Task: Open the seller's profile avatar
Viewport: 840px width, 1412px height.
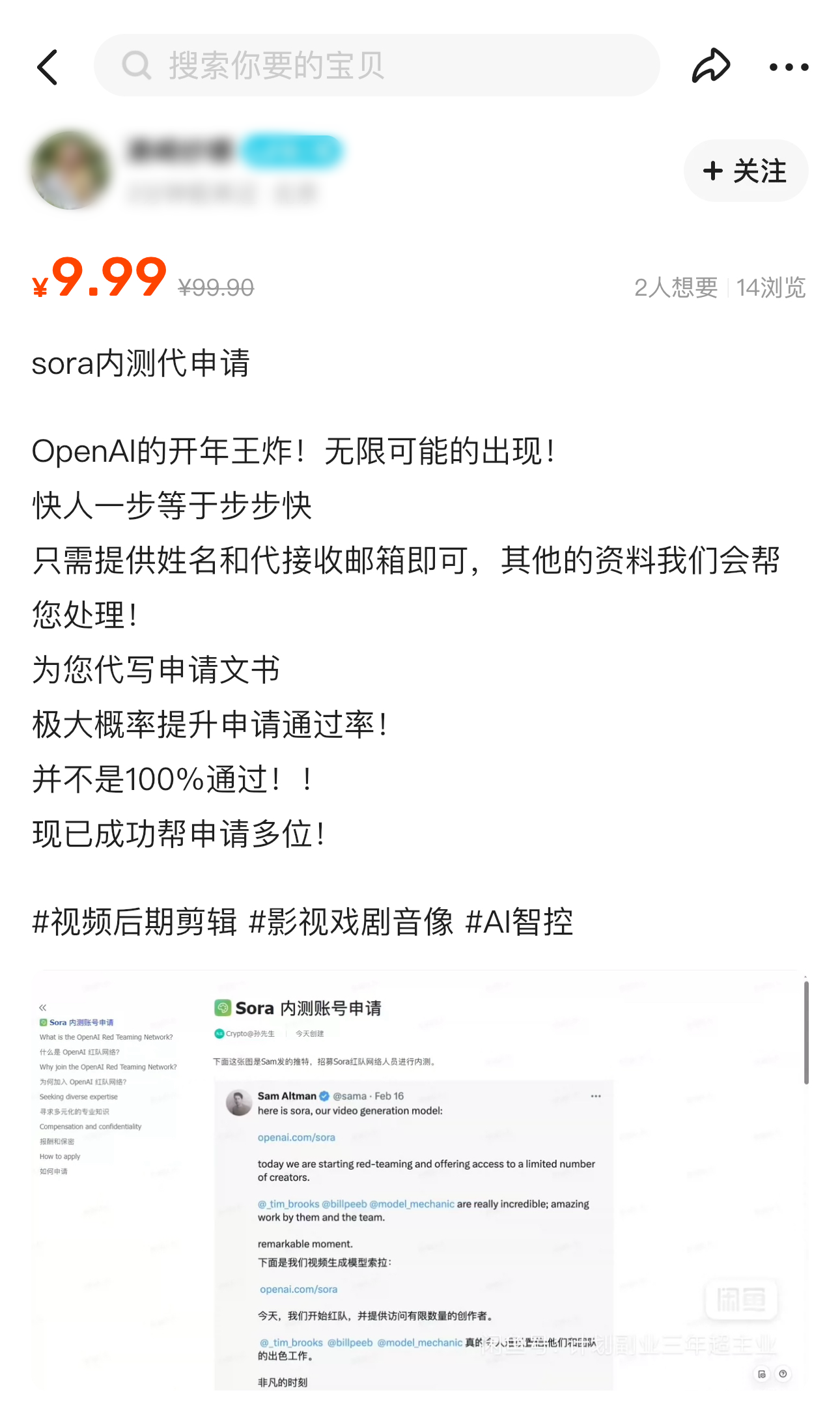Action: pyautogui.click(x=70, y=171)
